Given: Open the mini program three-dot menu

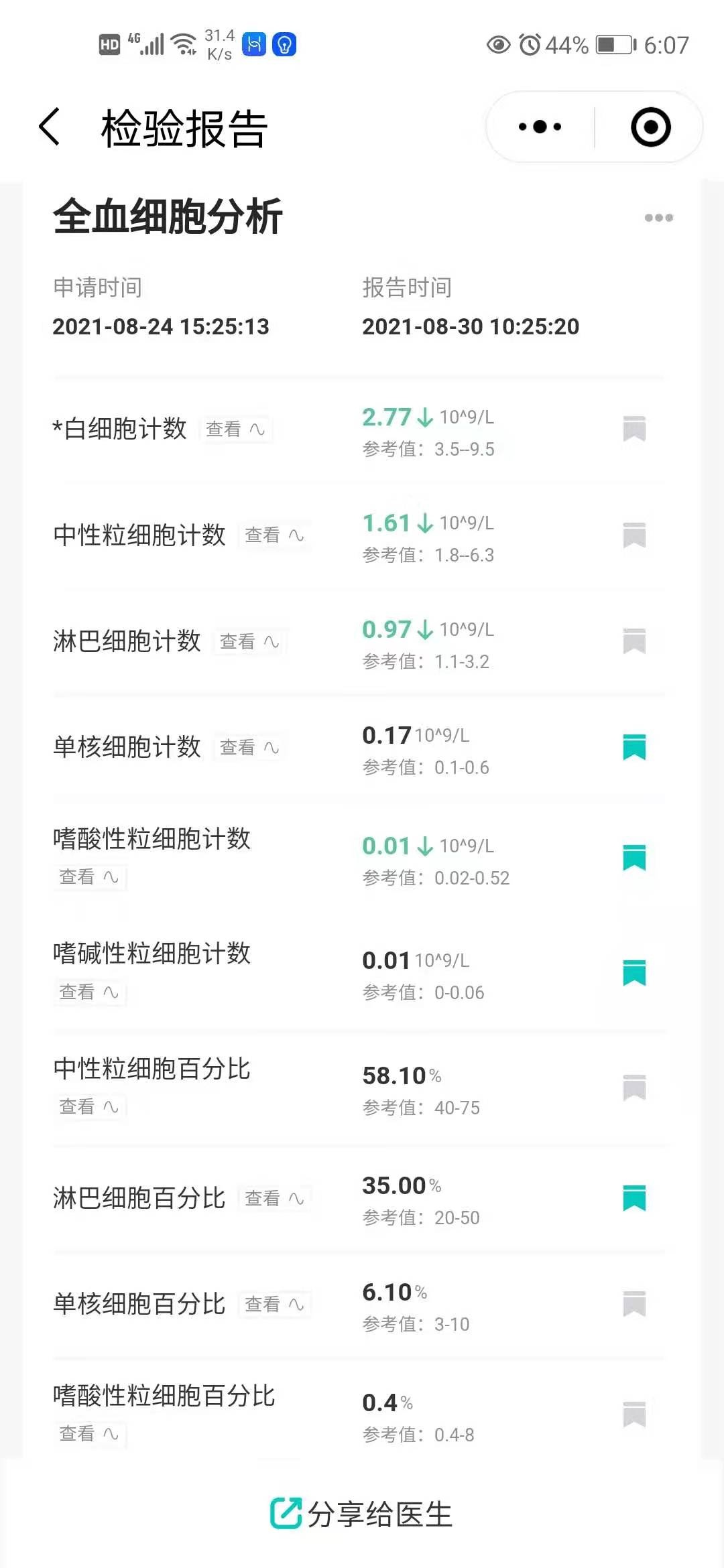Looking at the screenshot, I should (540, 127).
